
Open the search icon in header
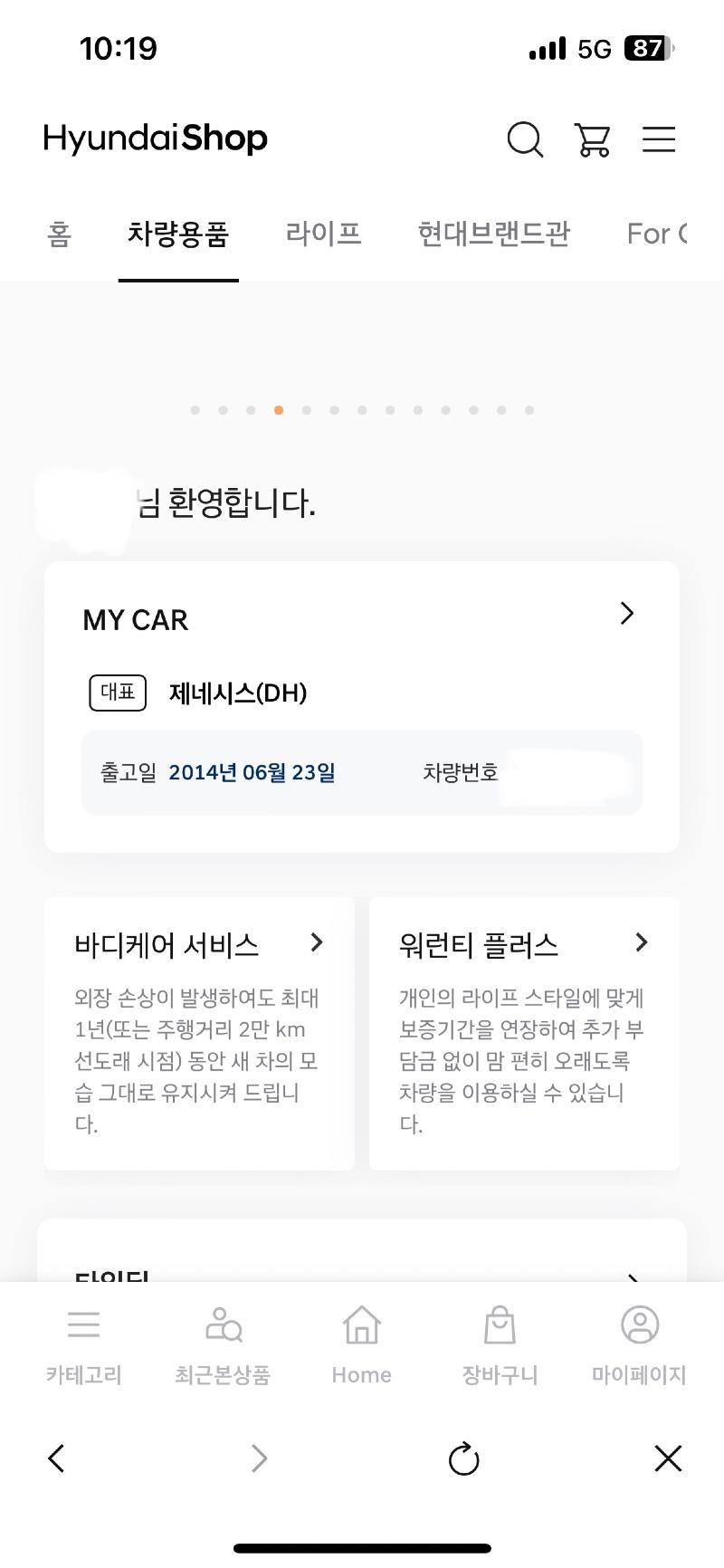click(x=525, y=140)
